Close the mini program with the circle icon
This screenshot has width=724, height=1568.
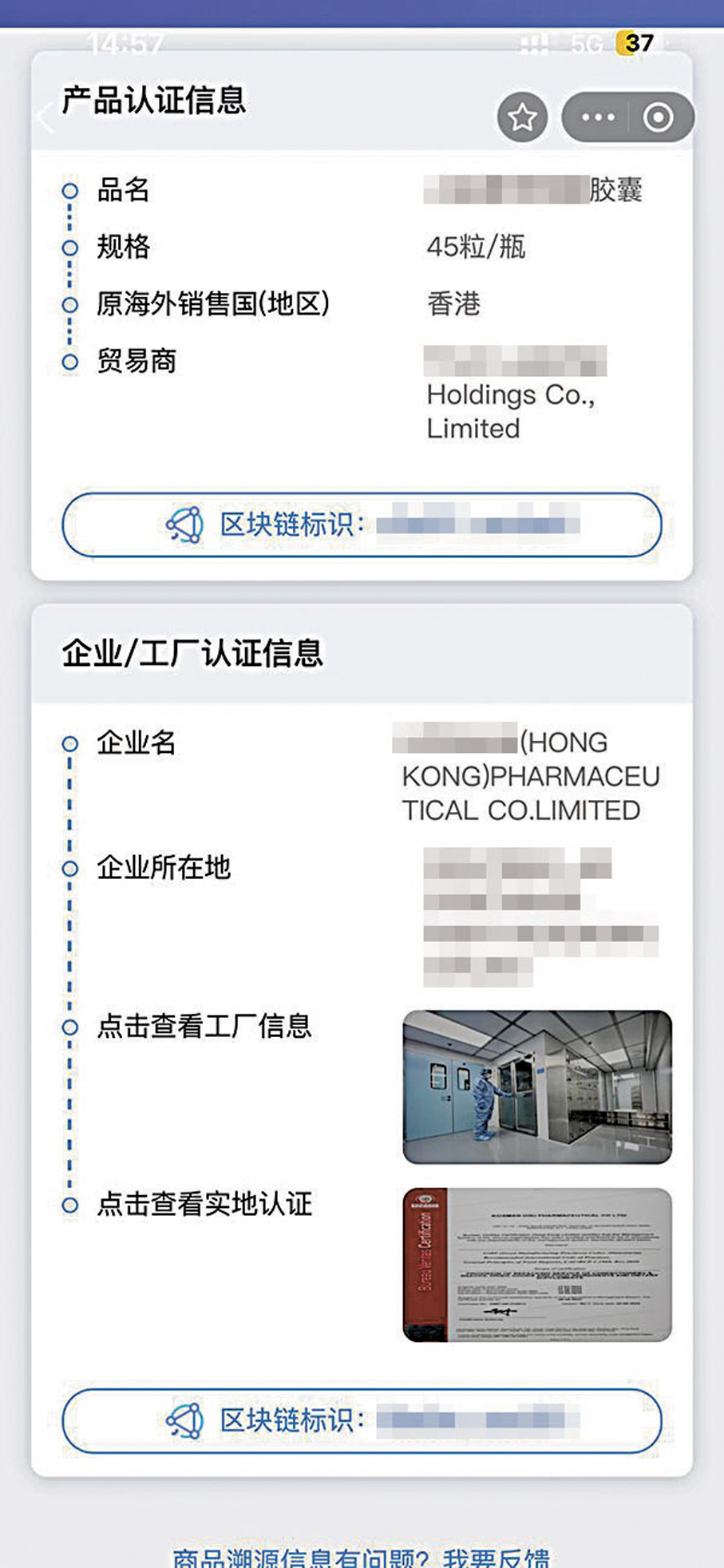click(x=659, y=117)
